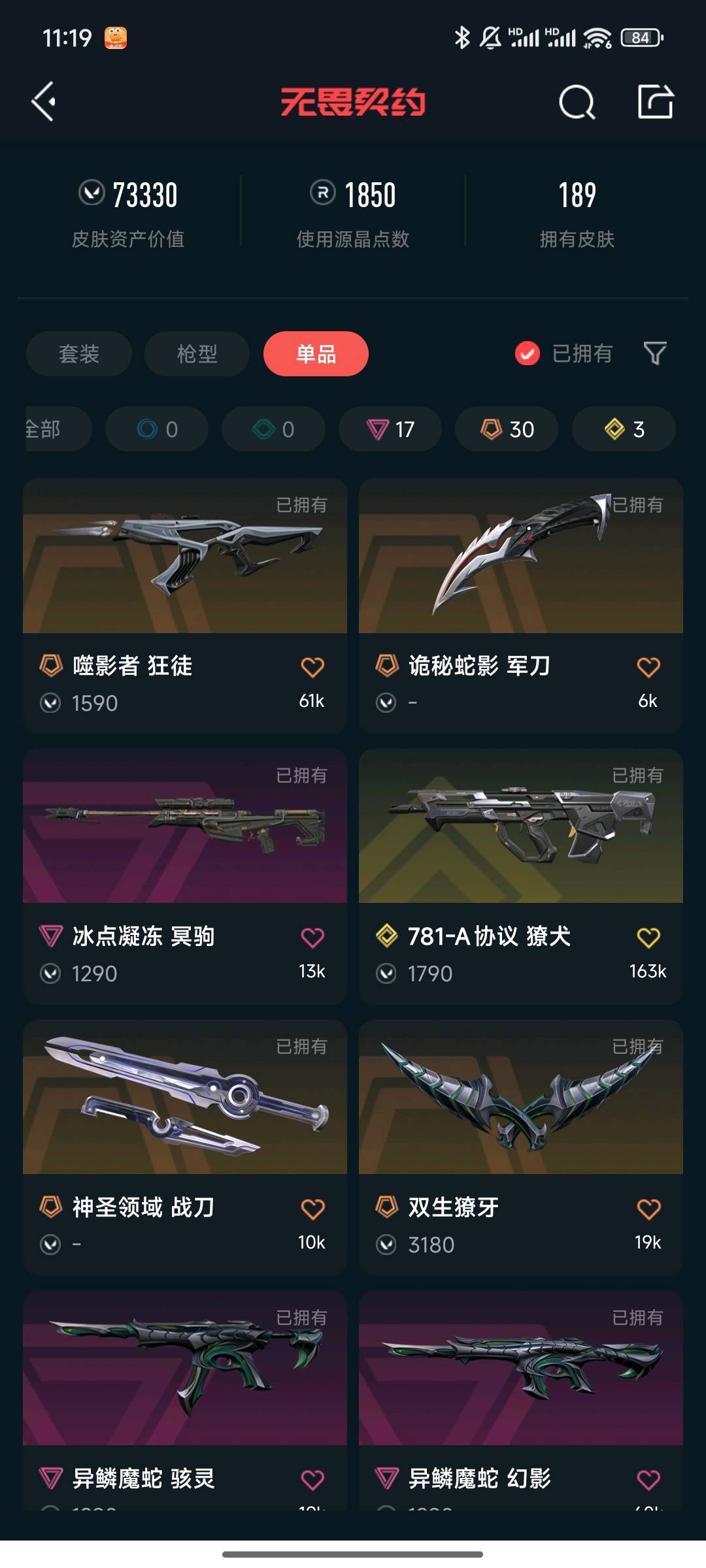This screenshot has width=706, height=1568.
Task: Toggle the 已拥有 checkbox filter
Action: coord(528,353)
